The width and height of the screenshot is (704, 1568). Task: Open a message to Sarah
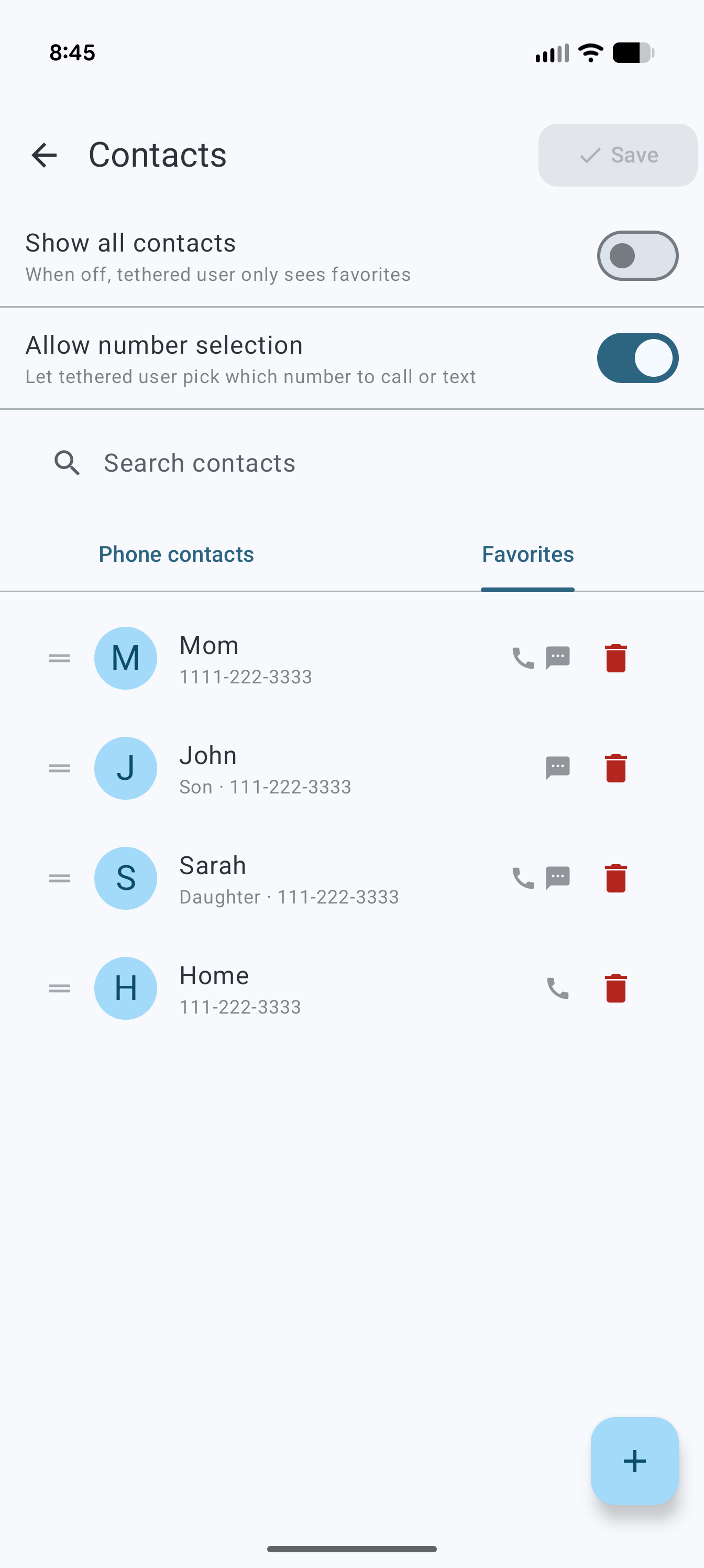(558, 878)
